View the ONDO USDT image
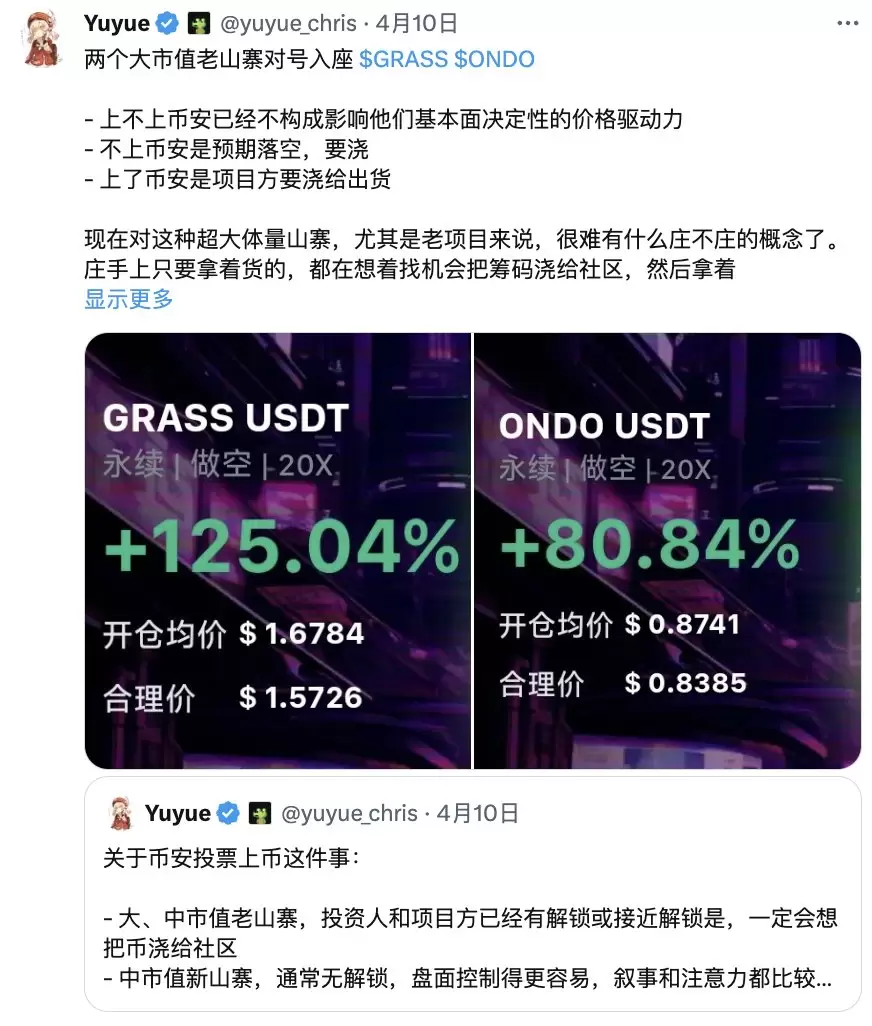Viewport: 872px width, 1026px height. pyautogui.click(x=667, y=550)
